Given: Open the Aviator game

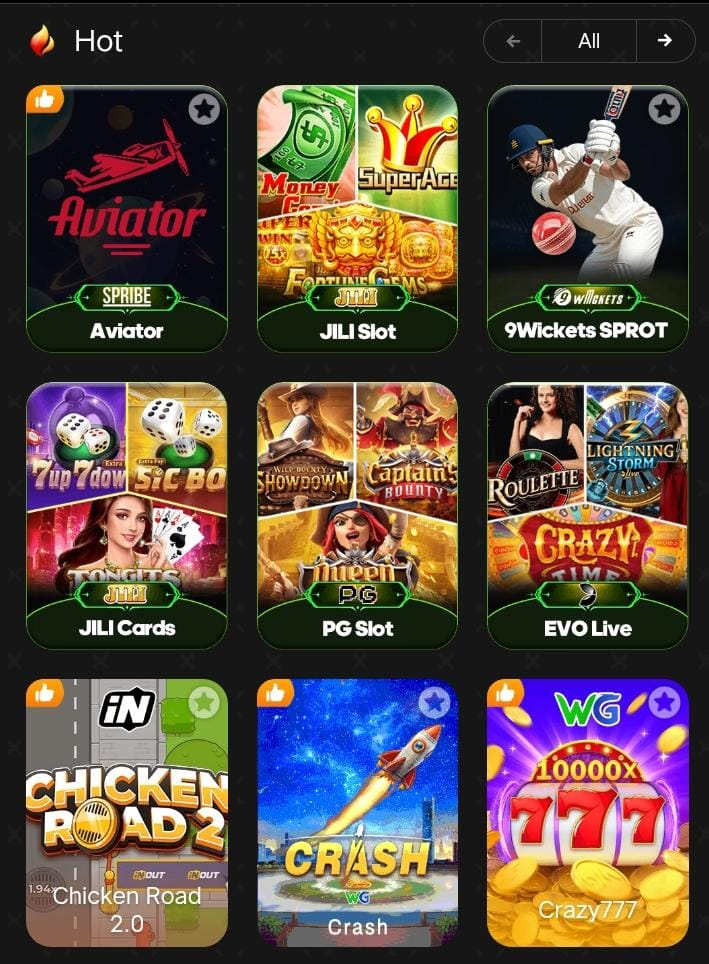Looking at the screenshot, I should tap(127, 220).
